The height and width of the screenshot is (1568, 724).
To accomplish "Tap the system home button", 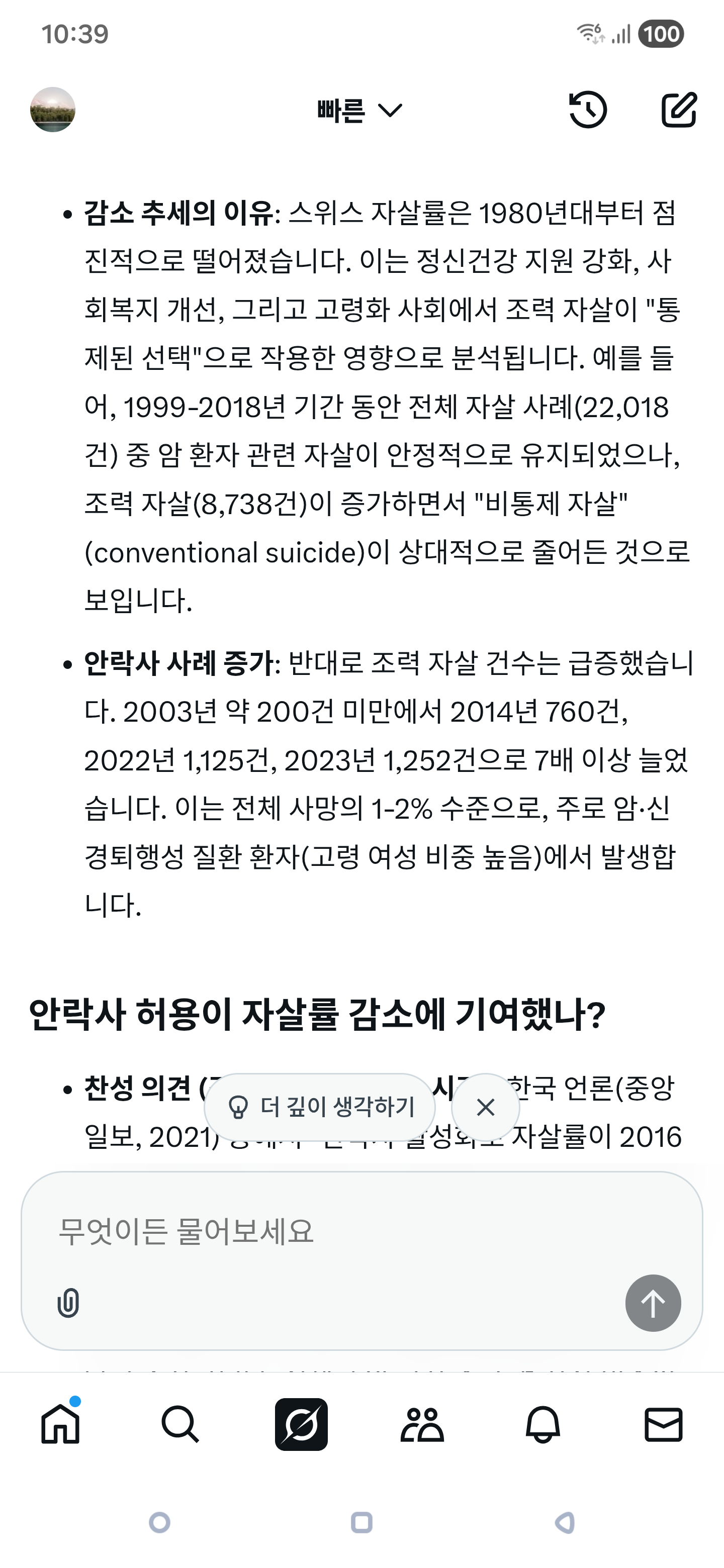I will coord(361,1522).
